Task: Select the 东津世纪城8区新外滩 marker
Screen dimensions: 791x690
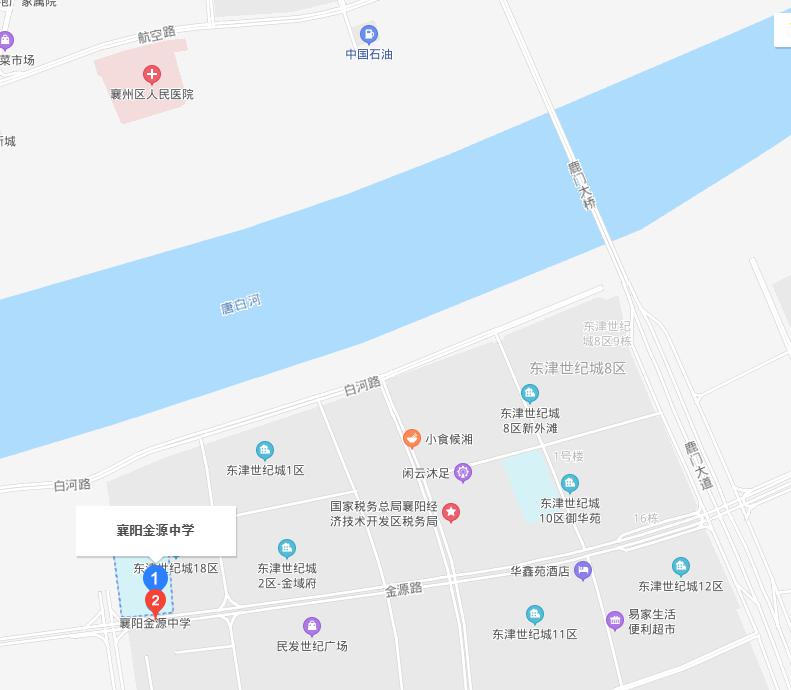Action: 530,393
